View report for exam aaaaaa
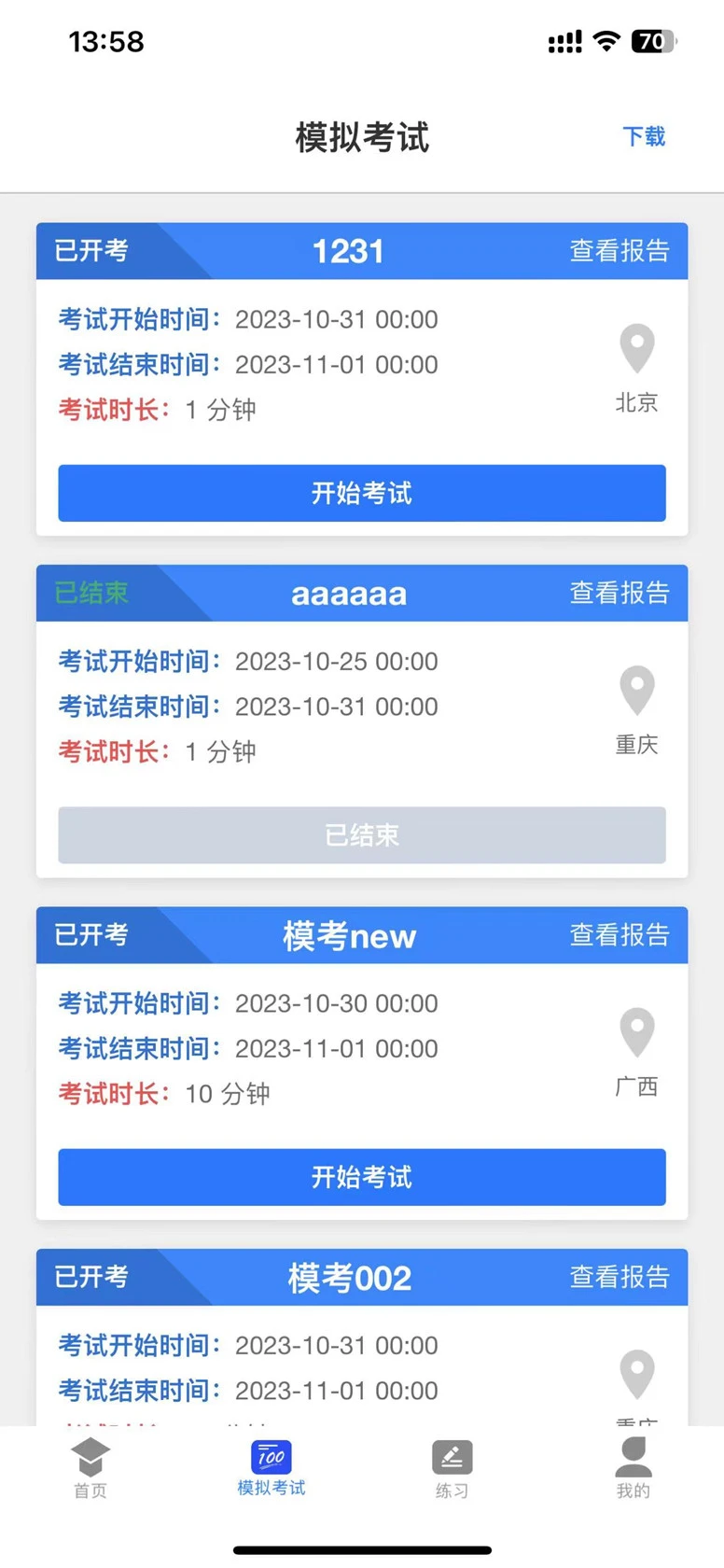This screenshot has width=724, height=1568. click(x=620, y=594)
